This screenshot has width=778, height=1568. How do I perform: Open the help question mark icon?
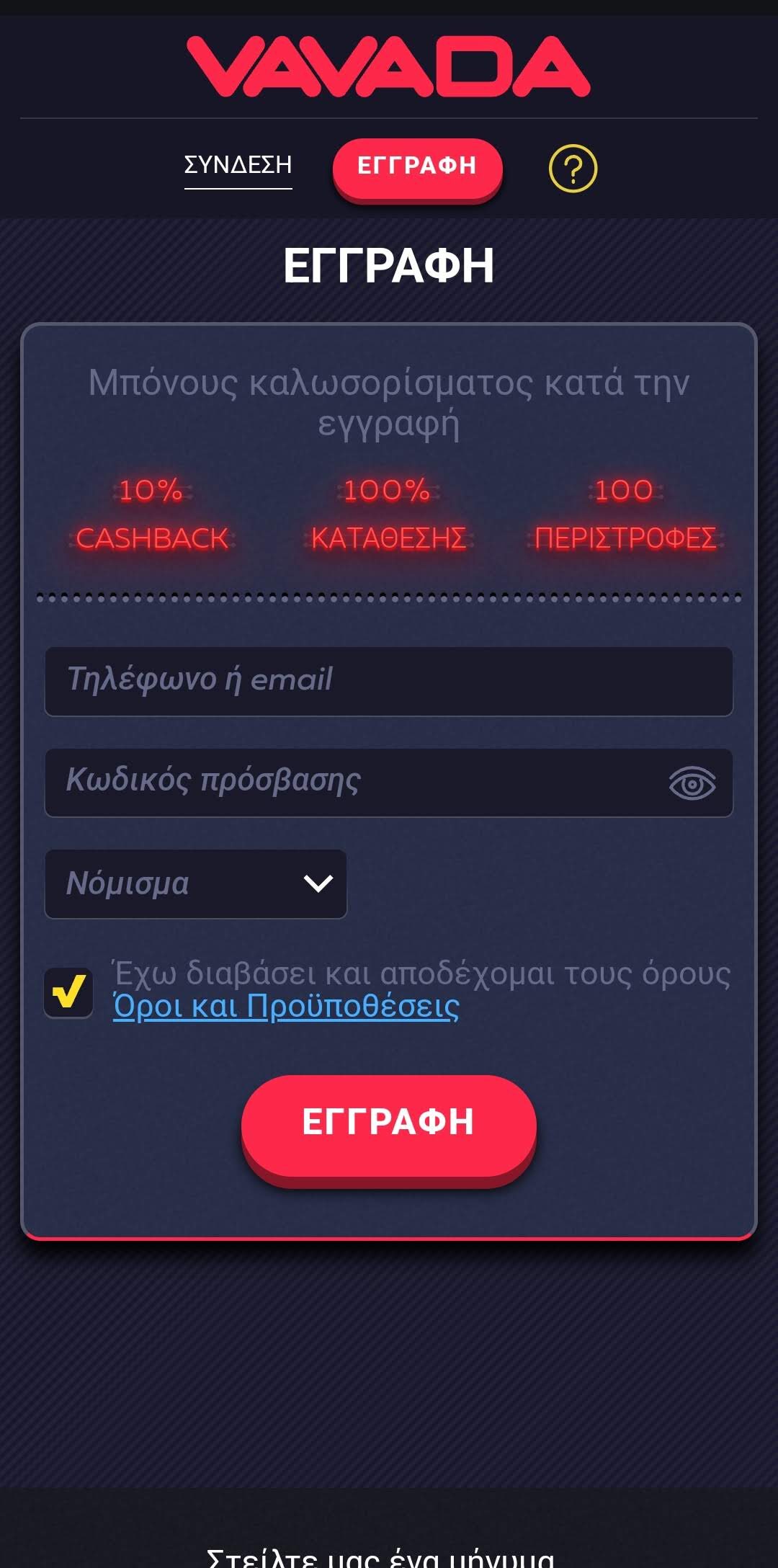573,169
